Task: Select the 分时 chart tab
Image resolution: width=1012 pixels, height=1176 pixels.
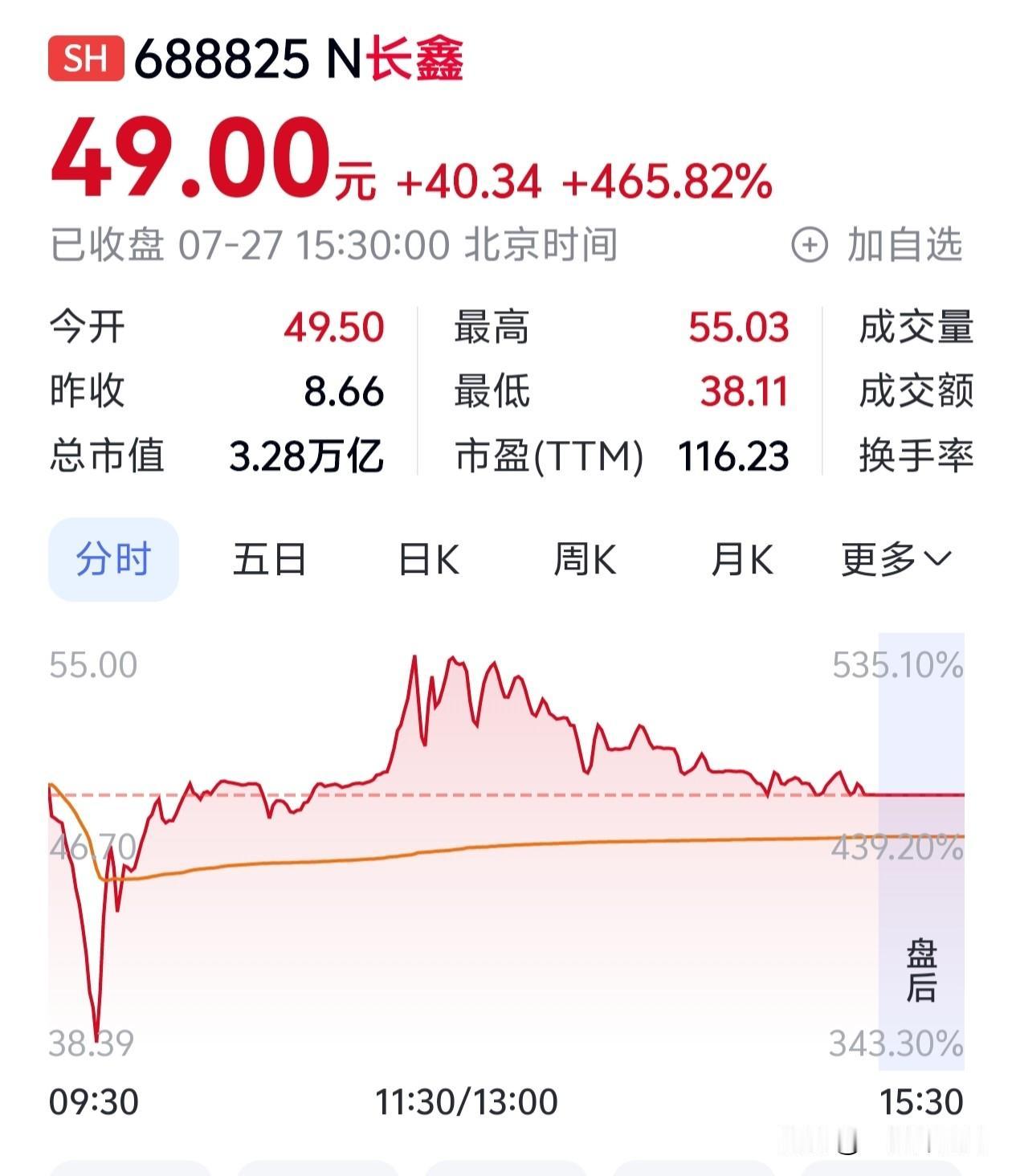Action: pyautogui.click(x=113, y=559)
